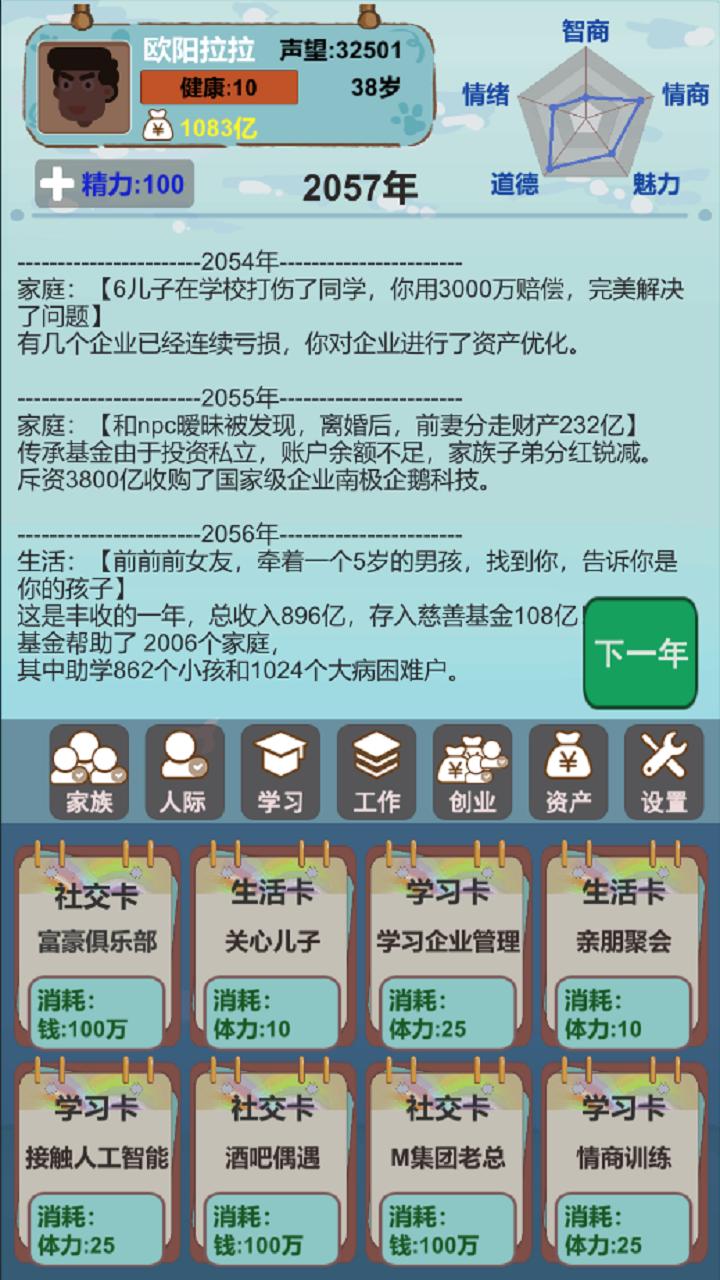Choose the 学习企业管理 study card

coord(448,946)
